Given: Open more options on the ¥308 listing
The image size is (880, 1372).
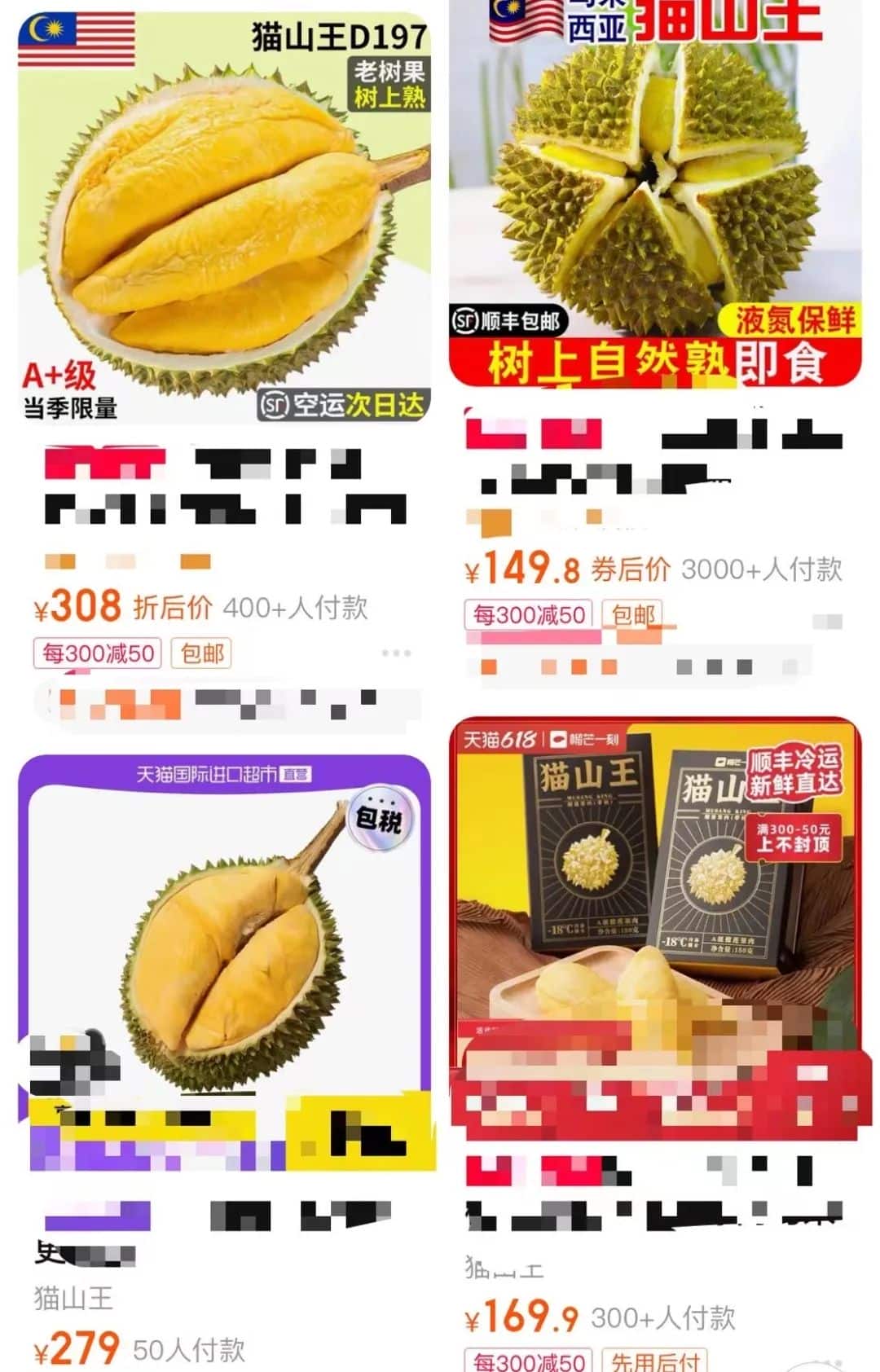Looking at the screenshot, I should (396, 653).
